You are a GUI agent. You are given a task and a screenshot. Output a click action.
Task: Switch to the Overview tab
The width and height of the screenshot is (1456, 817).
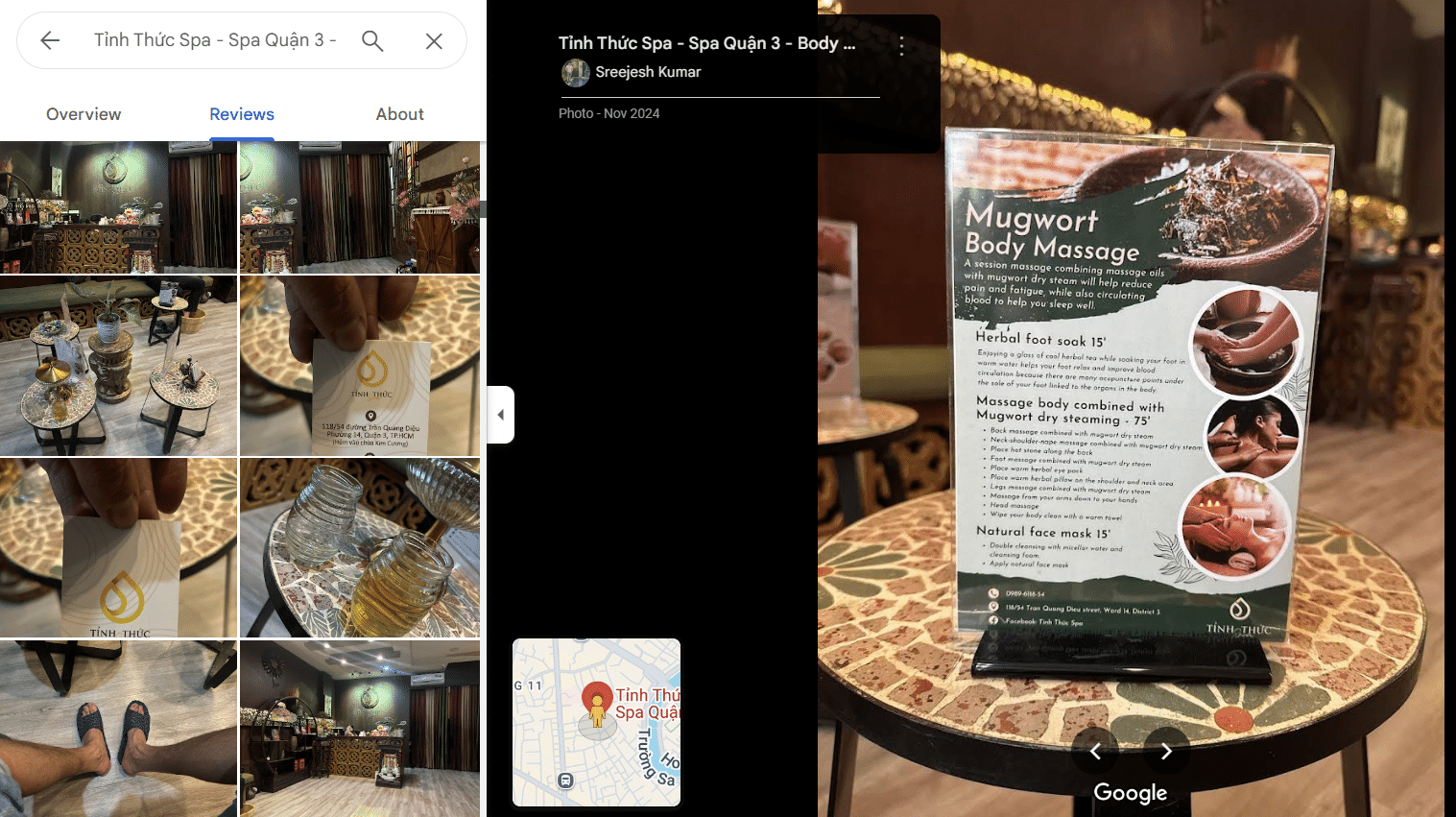point(84,114)
